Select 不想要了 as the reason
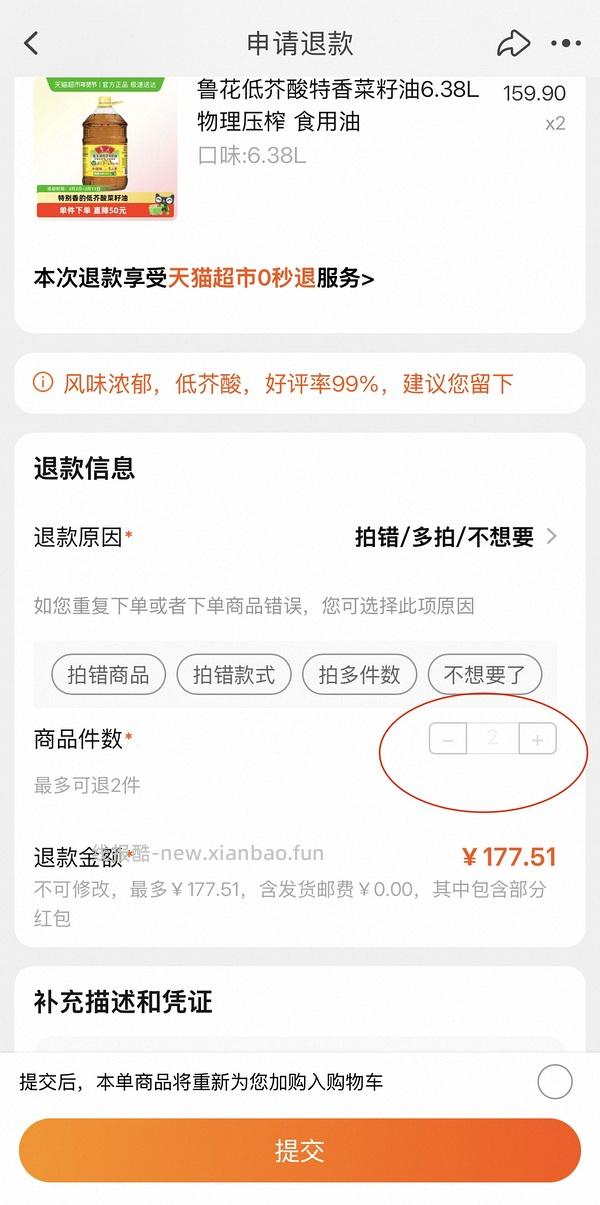The image size is (600, 1205). click(485, 675)
